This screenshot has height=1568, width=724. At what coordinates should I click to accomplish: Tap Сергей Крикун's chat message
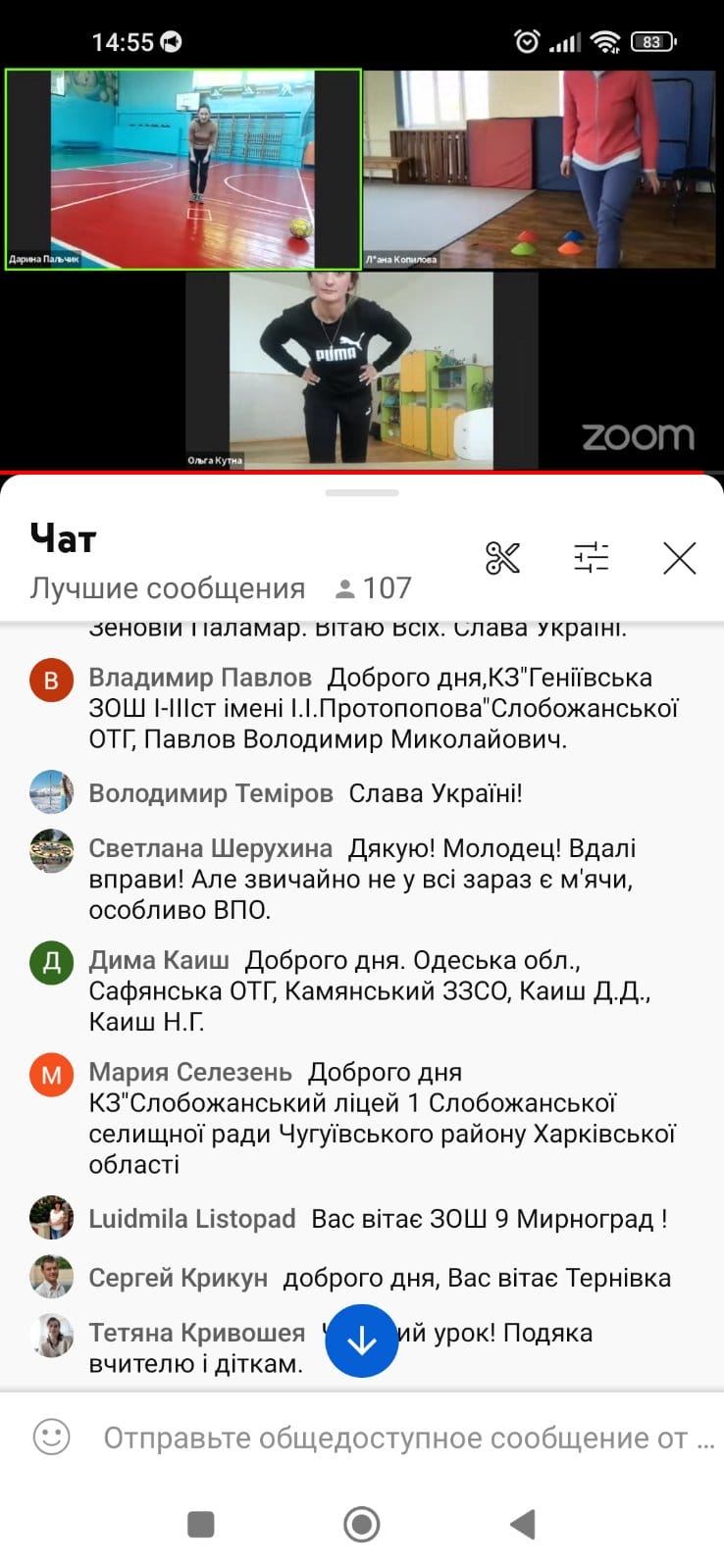[x=380, y=1278]
